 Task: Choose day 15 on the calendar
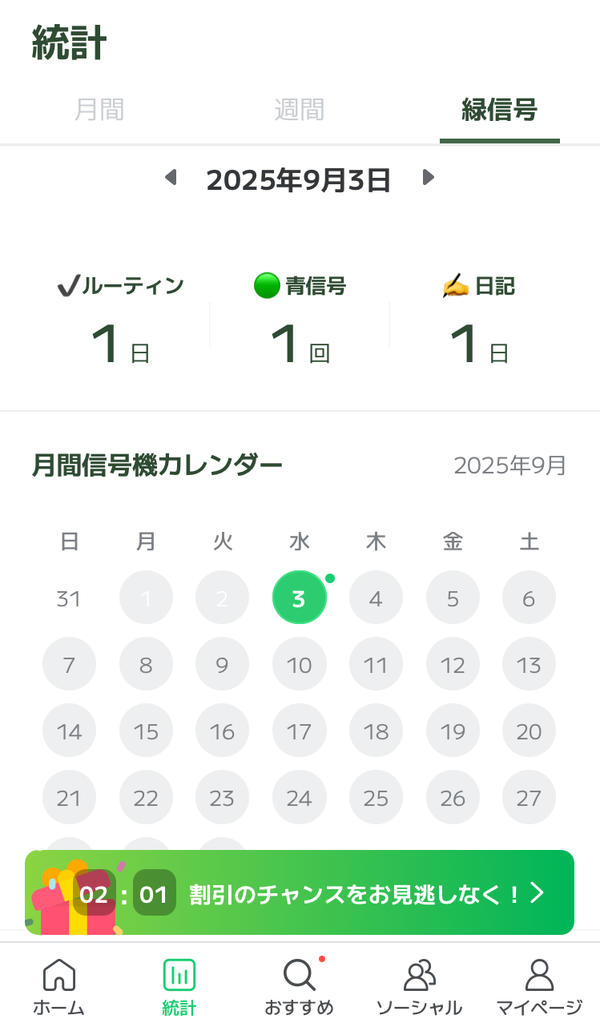[x=146, y=731]
